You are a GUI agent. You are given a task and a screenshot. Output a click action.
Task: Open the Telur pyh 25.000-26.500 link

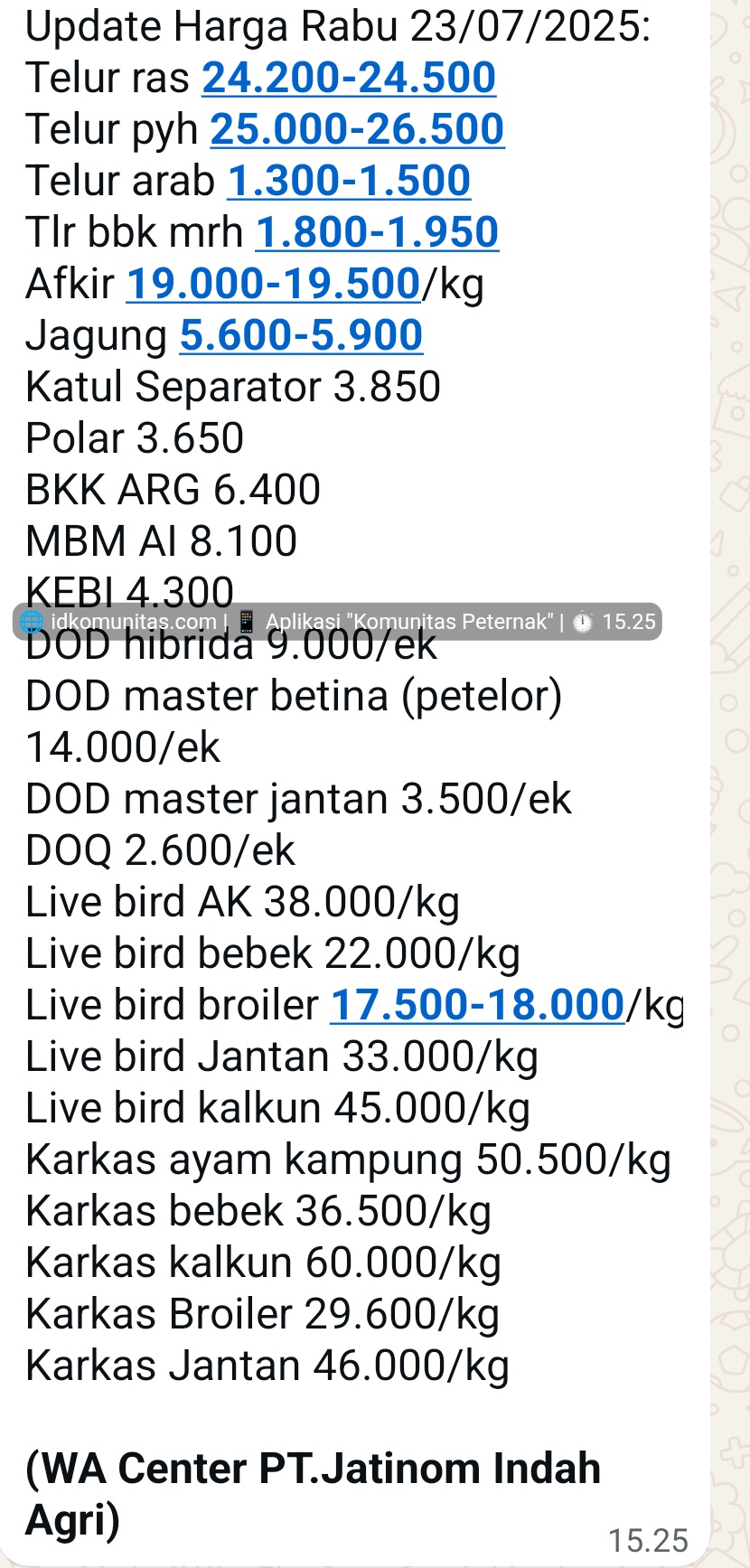point(357,129)
